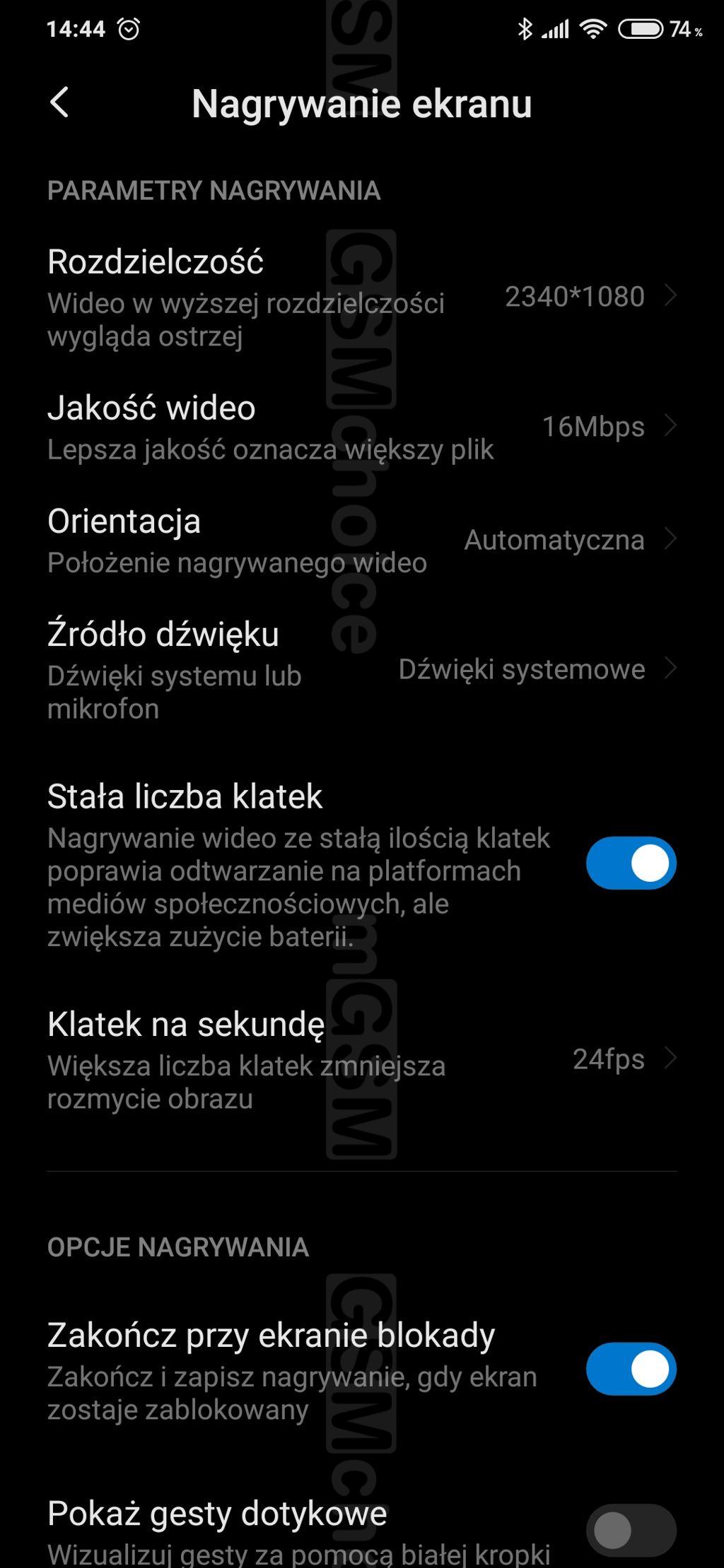
Task: Open the Rozdzielczość setting
Action: click(362, 297)
